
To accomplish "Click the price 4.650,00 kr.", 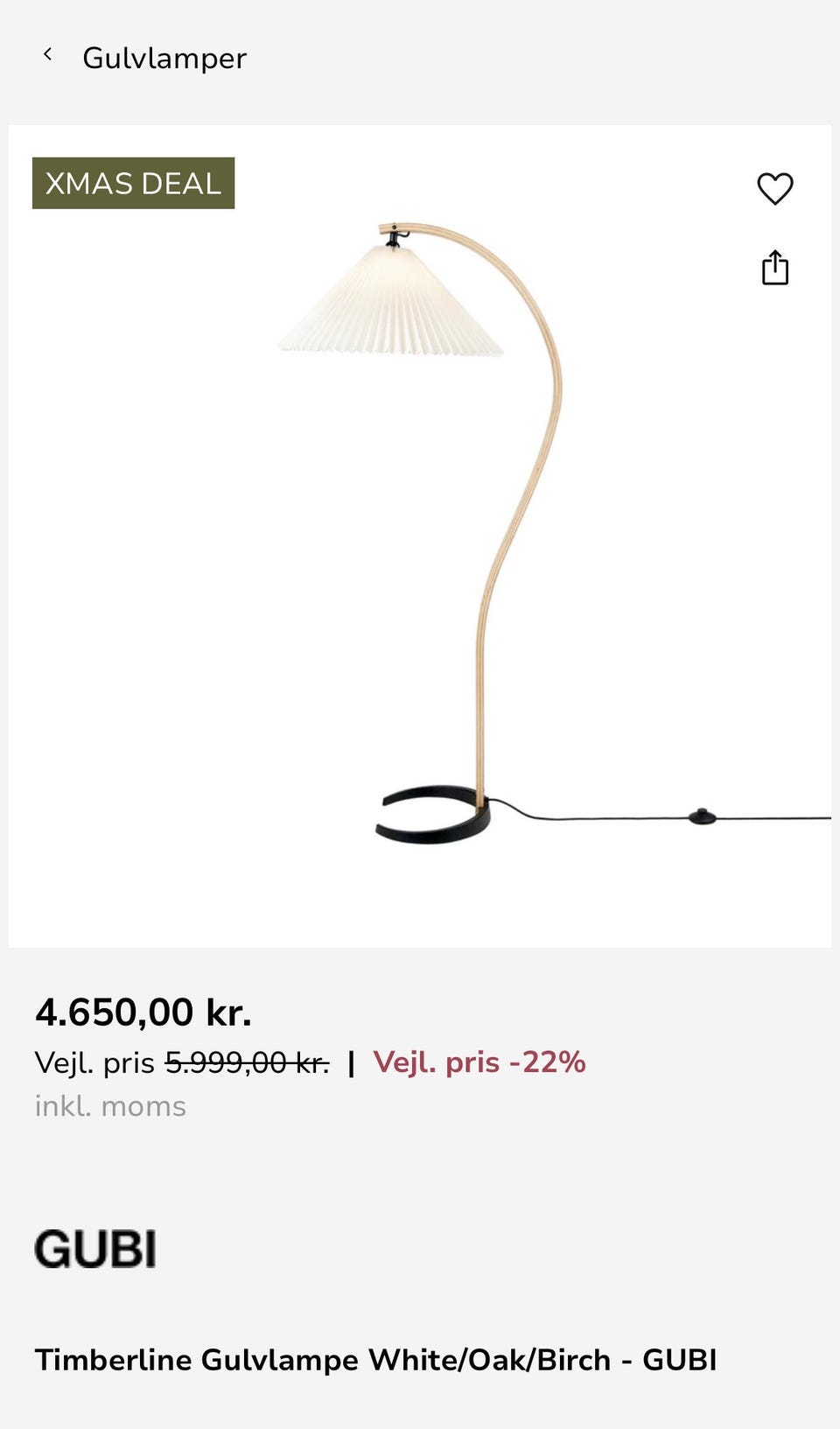I will click(144, 1012).
